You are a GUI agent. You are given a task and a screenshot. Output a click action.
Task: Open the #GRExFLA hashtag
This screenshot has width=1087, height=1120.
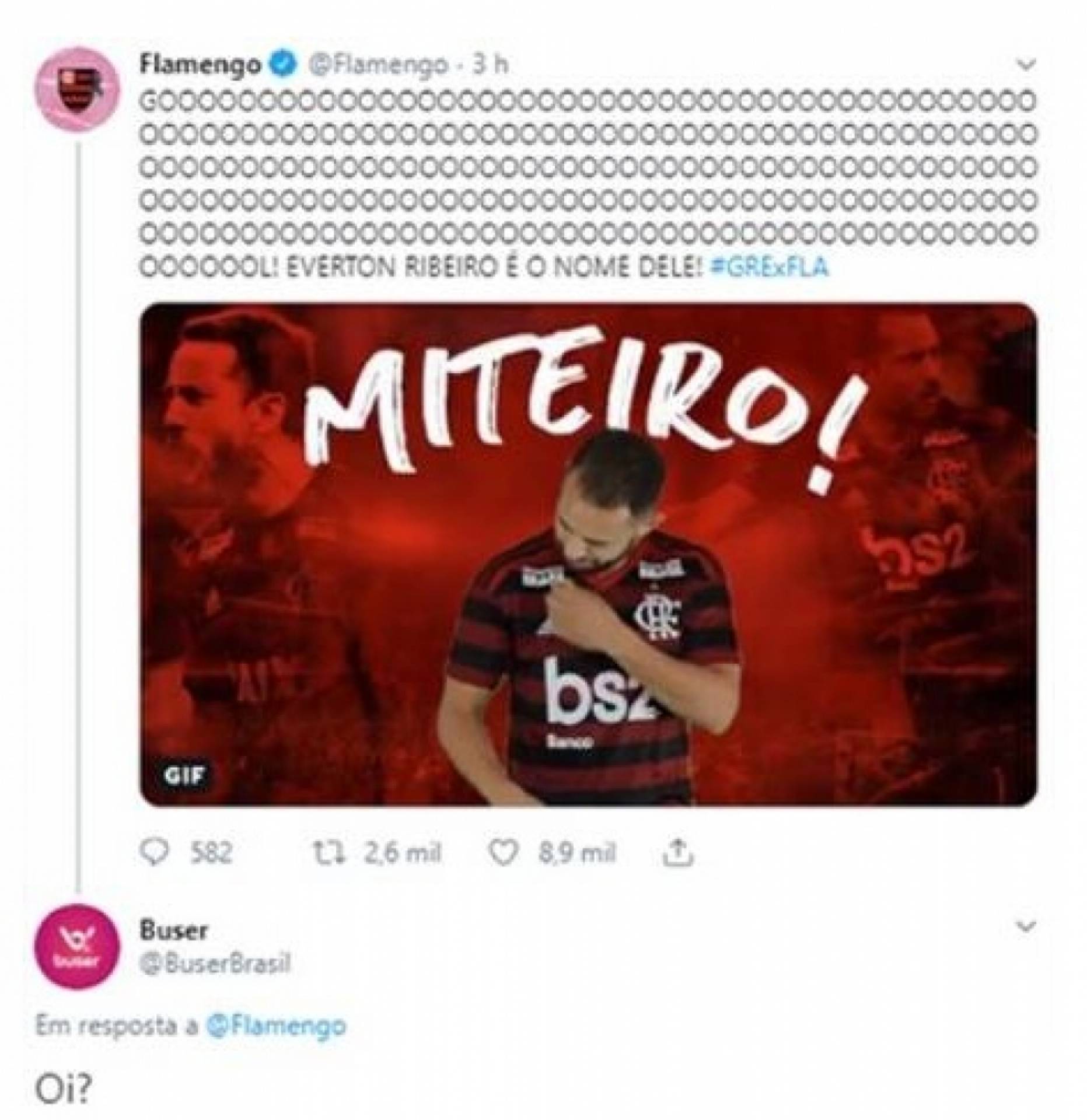coord(769,268)
